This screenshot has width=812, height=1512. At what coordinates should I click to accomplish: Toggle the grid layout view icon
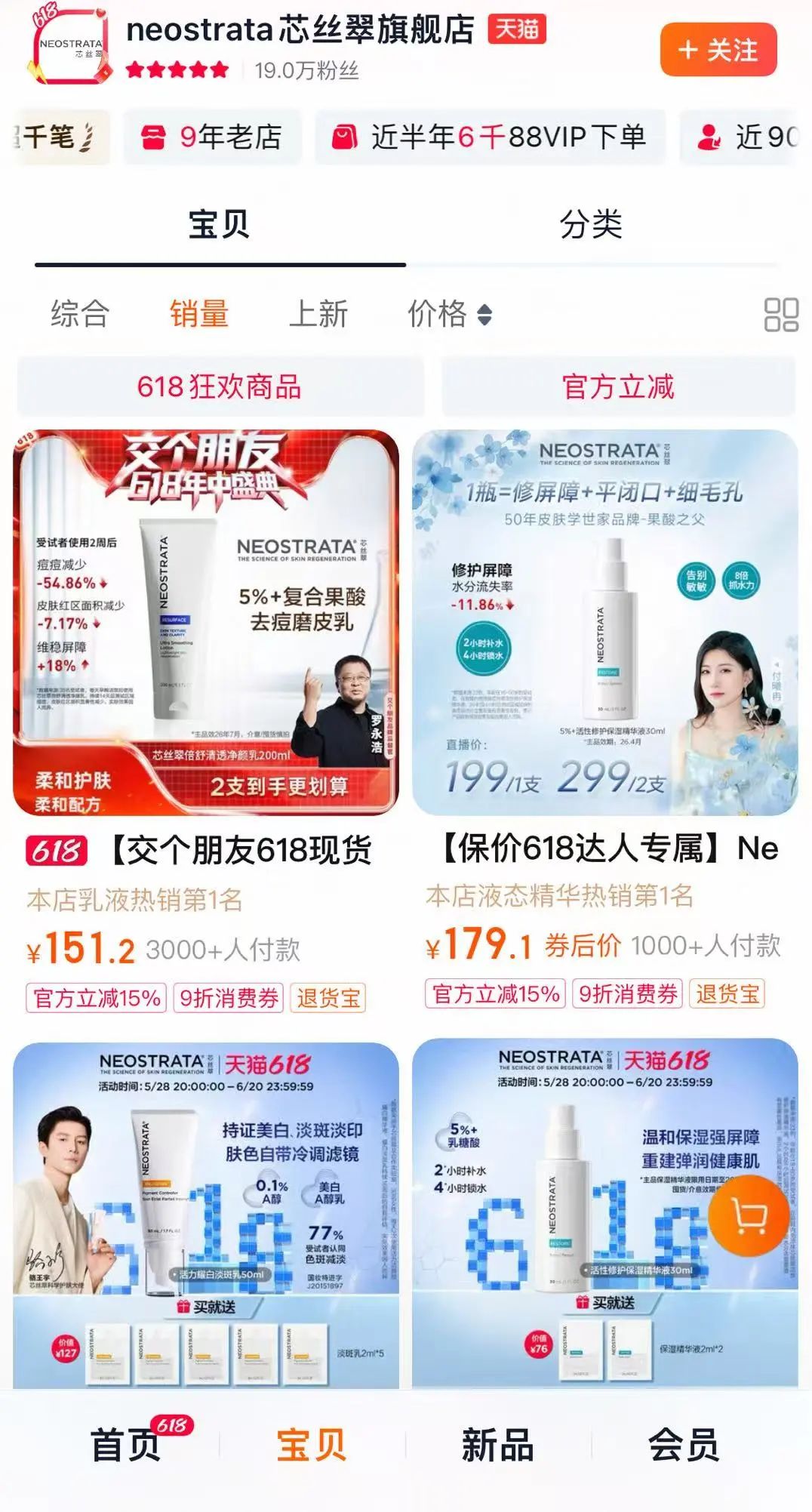click(x=781, y=314)
